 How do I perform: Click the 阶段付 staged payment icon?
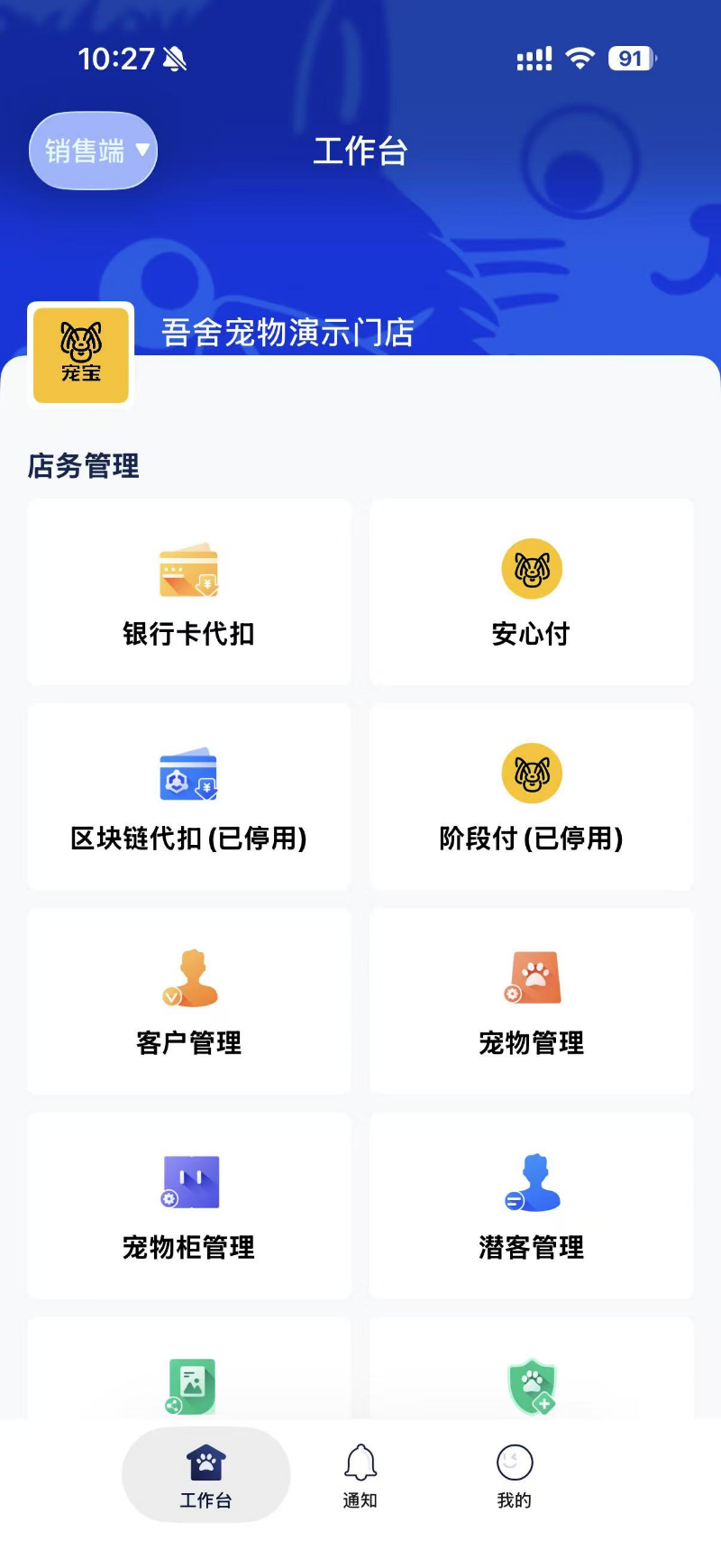pyautogui.click(x=531, y=774)
